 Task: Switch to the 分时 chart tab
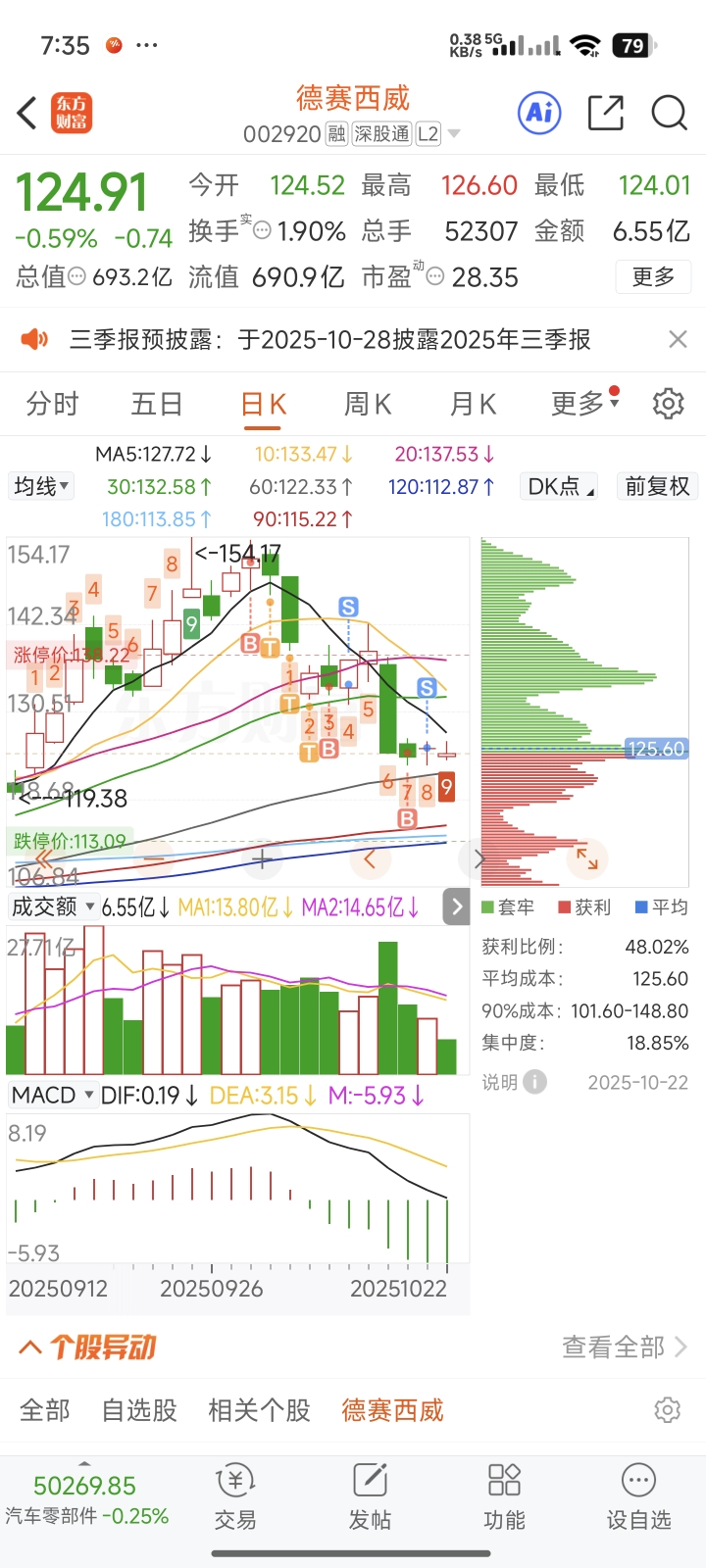(x=52, y=404)
